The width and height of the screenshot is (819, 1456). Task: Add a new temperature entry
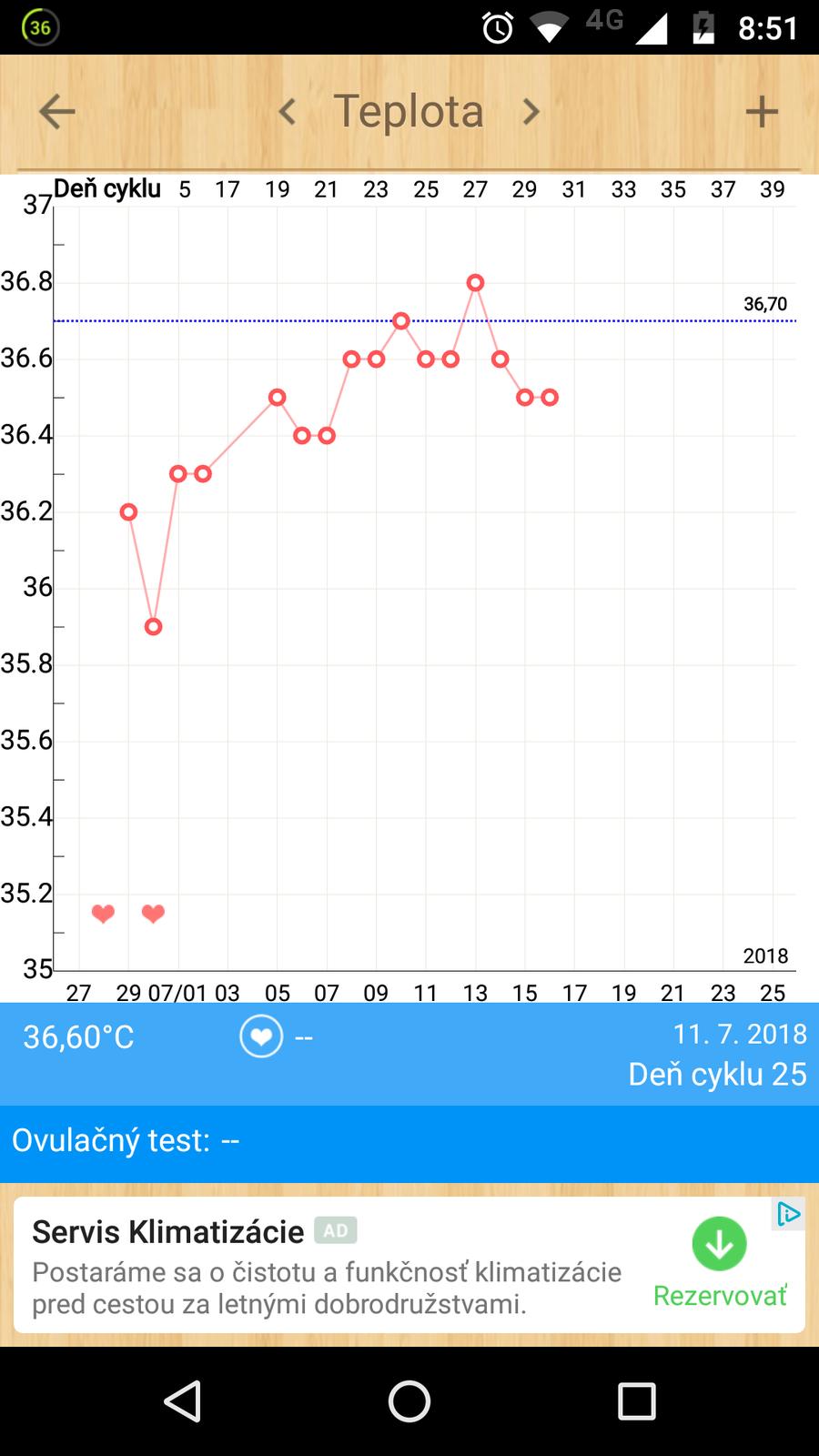pos(762,112)
